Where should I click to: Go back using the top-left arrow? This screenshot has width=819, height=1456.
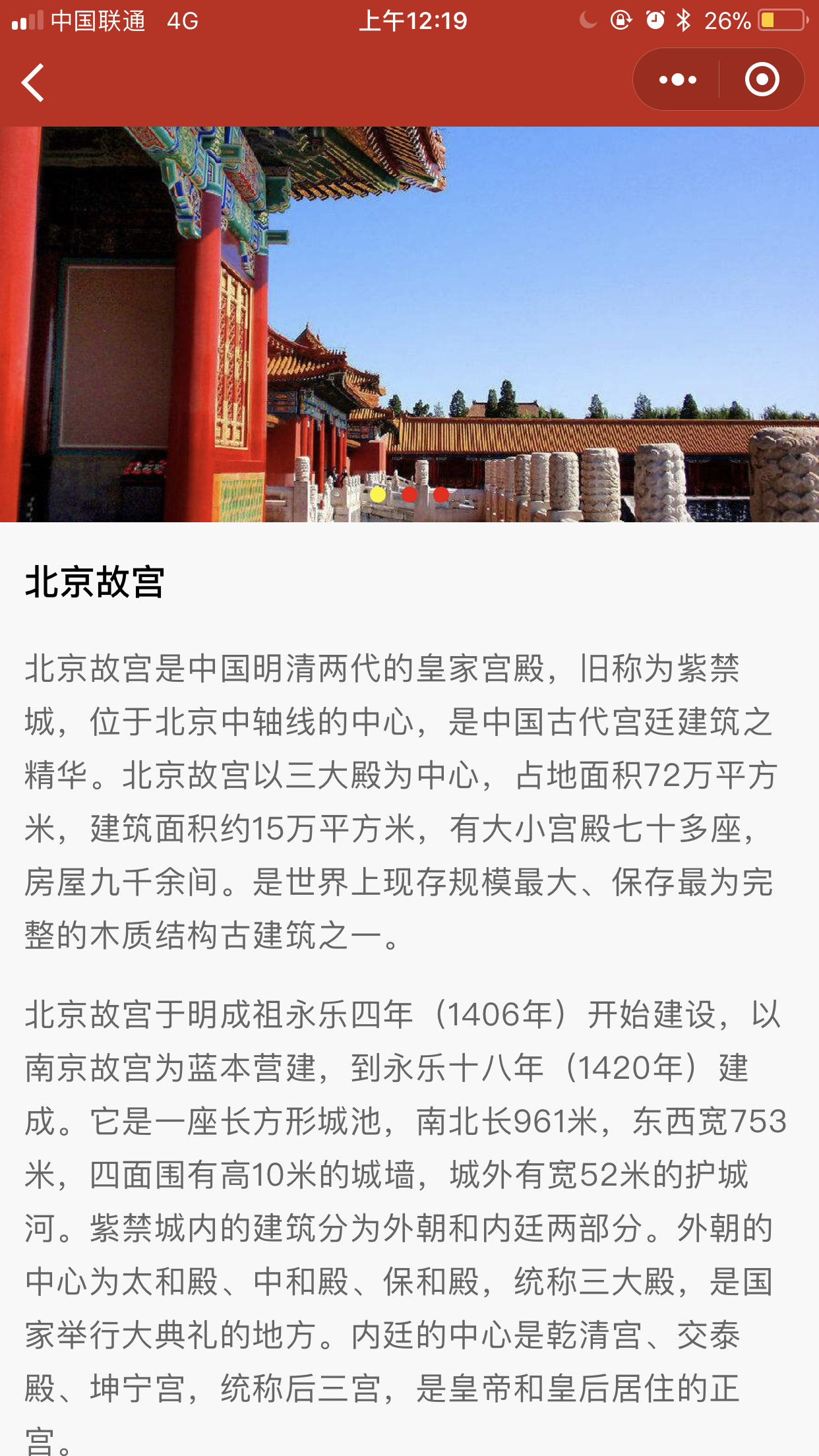33,82
